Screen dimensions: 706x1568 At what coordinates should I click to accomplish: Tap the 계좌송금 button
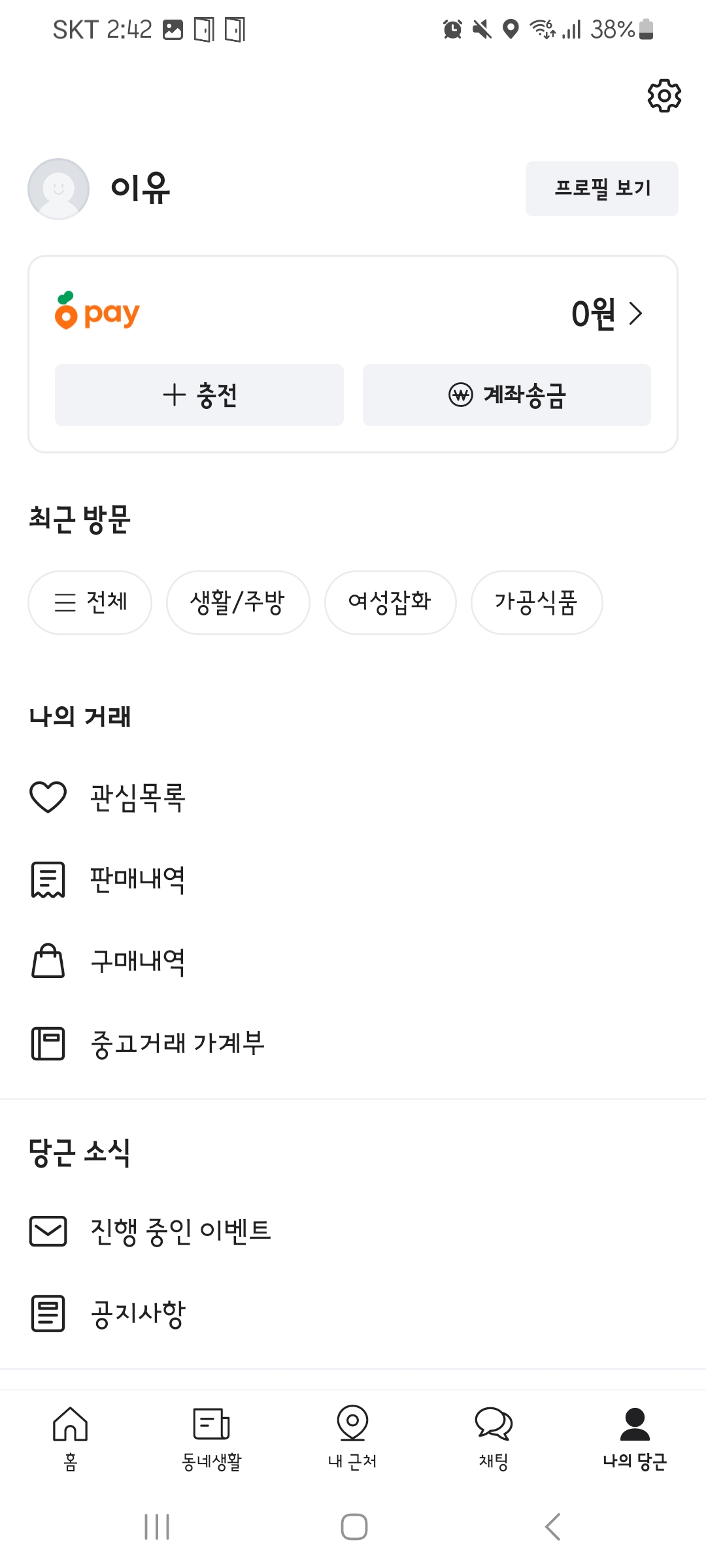tap(507, 395)
